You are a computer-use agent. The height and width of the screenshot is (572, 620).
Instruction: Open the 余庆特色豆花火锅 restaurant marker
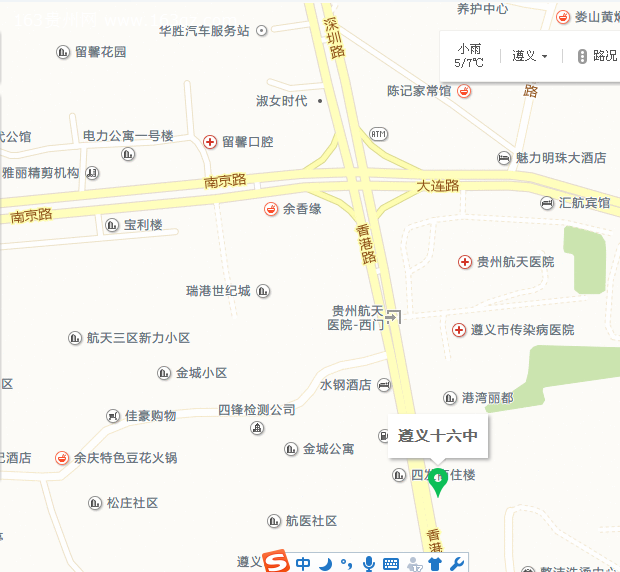click(x=62, y=457)
